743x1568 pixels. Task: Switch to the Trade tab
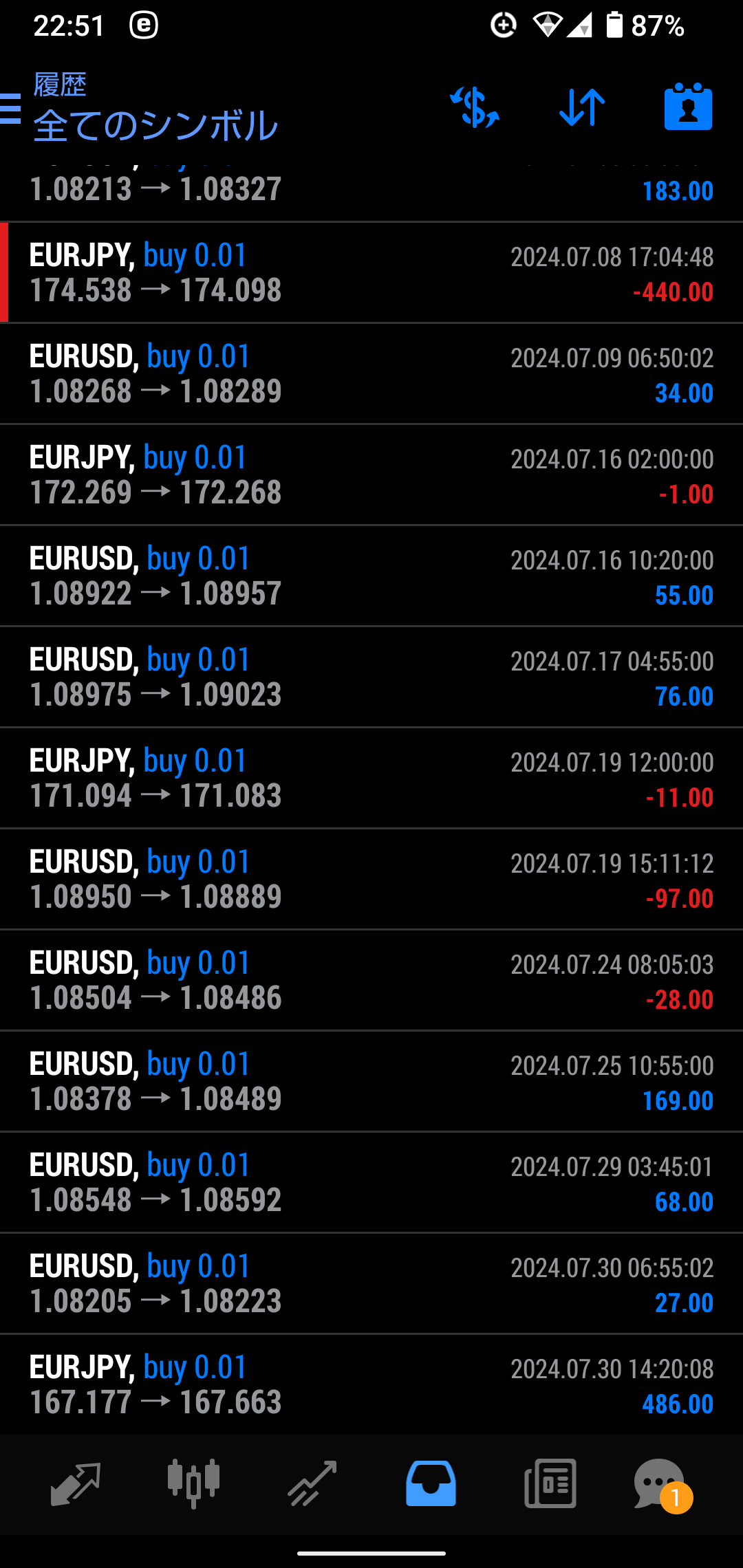(x=312, y=1483)
